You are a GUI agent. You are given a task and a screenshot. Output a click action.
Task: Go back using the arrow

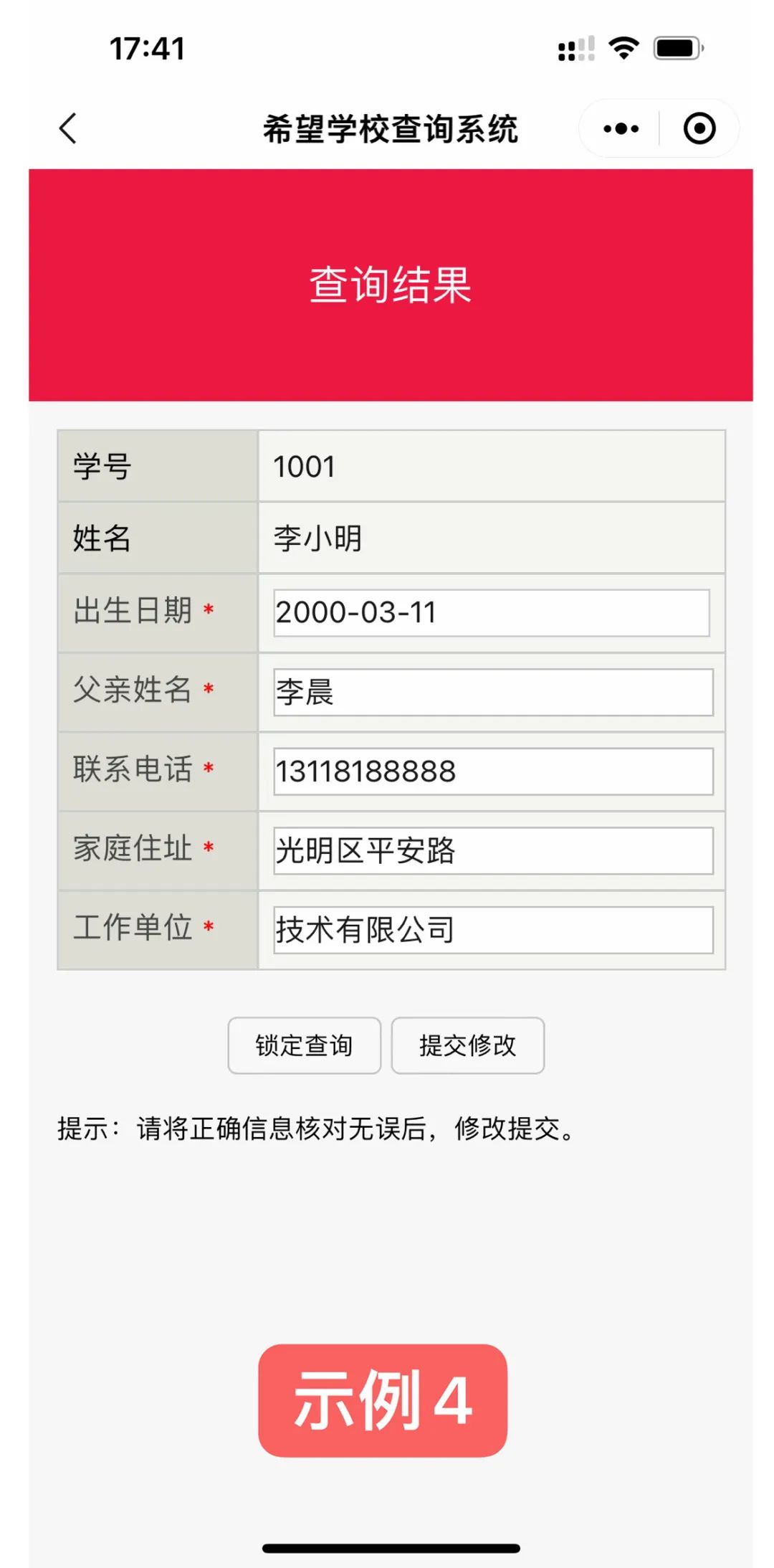pos(68,129)
